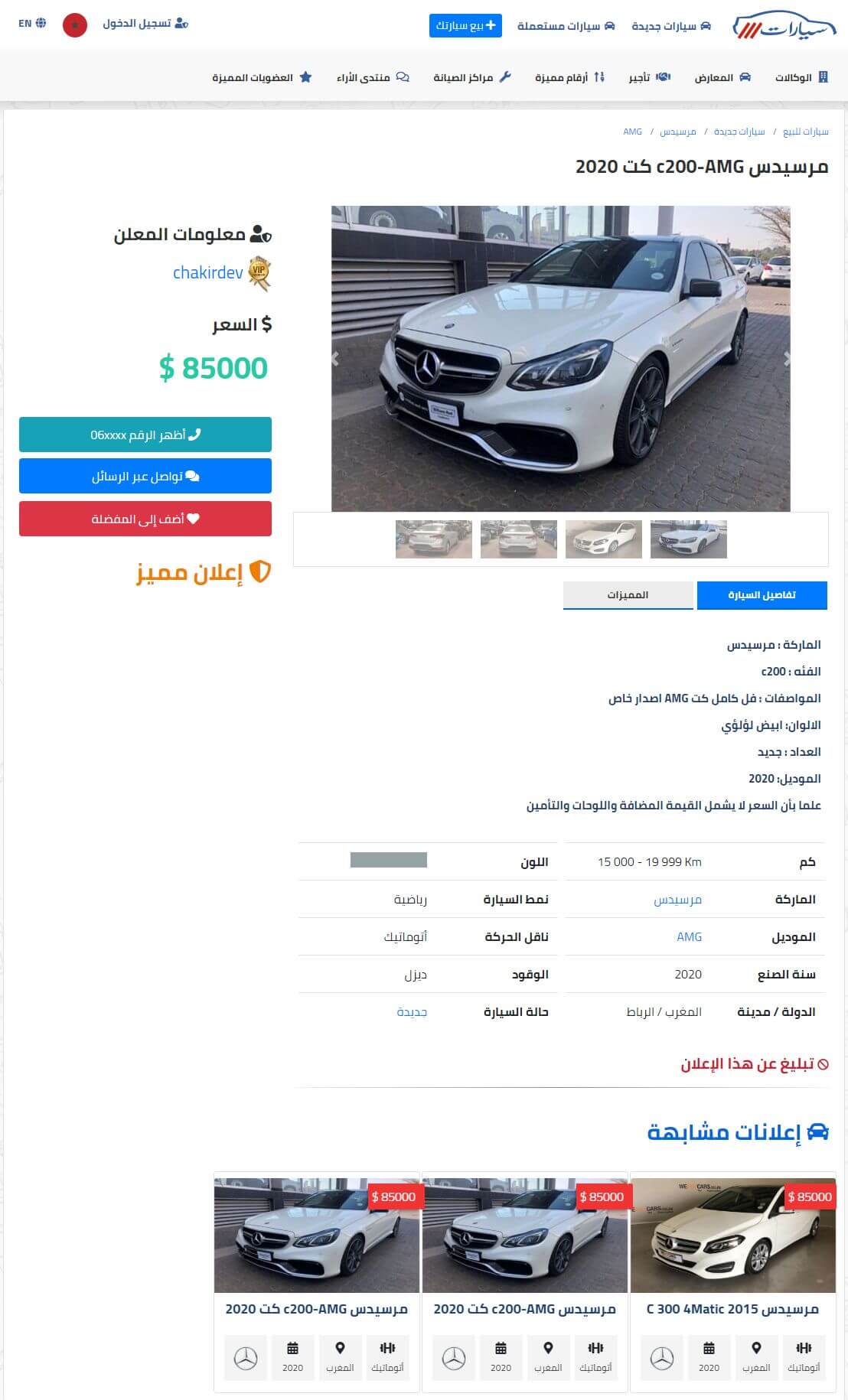
Task: Open مراكز الصيانة maintenance centers
Action: coord(471,77)
